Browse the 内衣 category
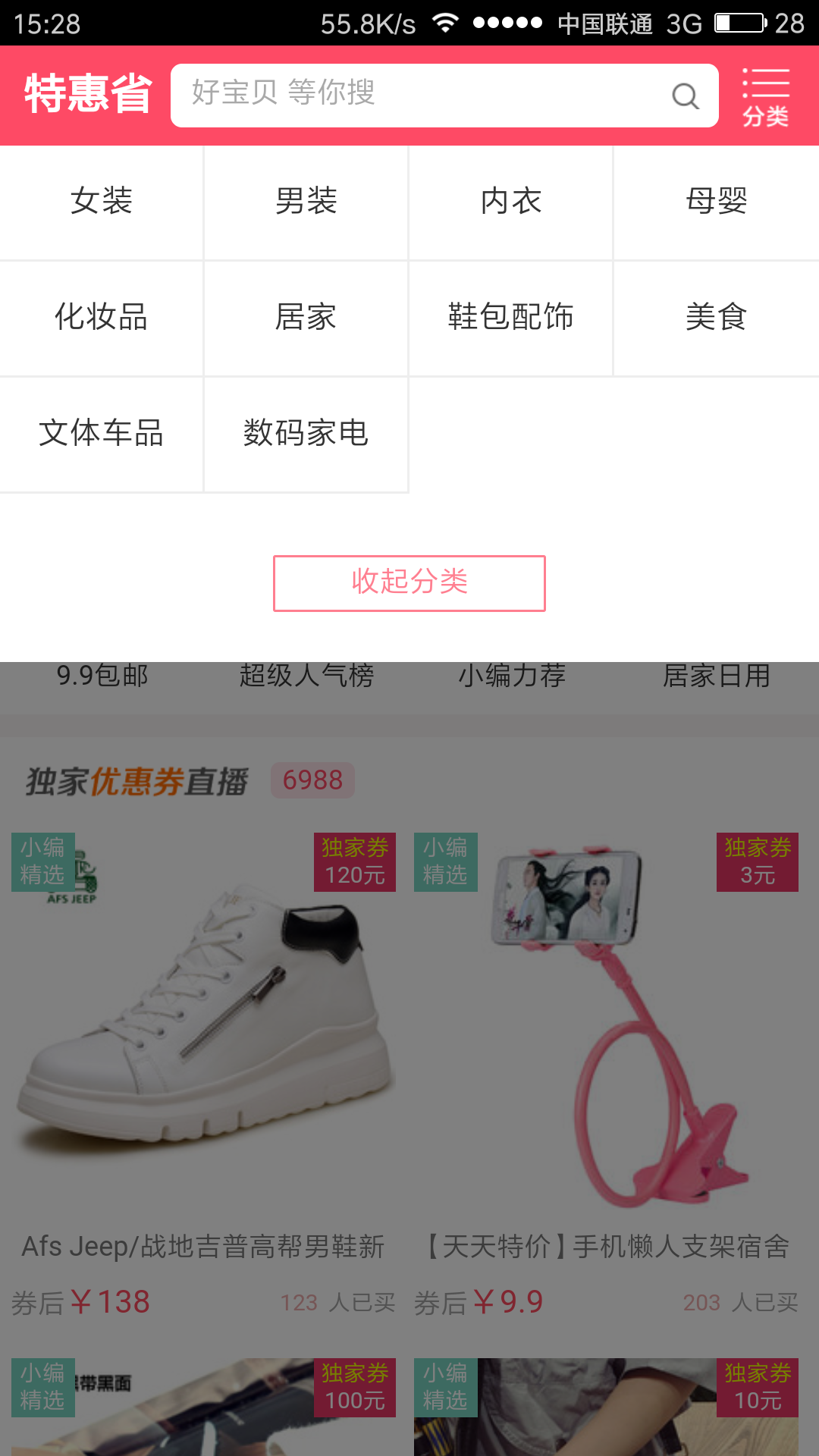The height and width of the screenshot is (1456, 819). click(511, 202)
